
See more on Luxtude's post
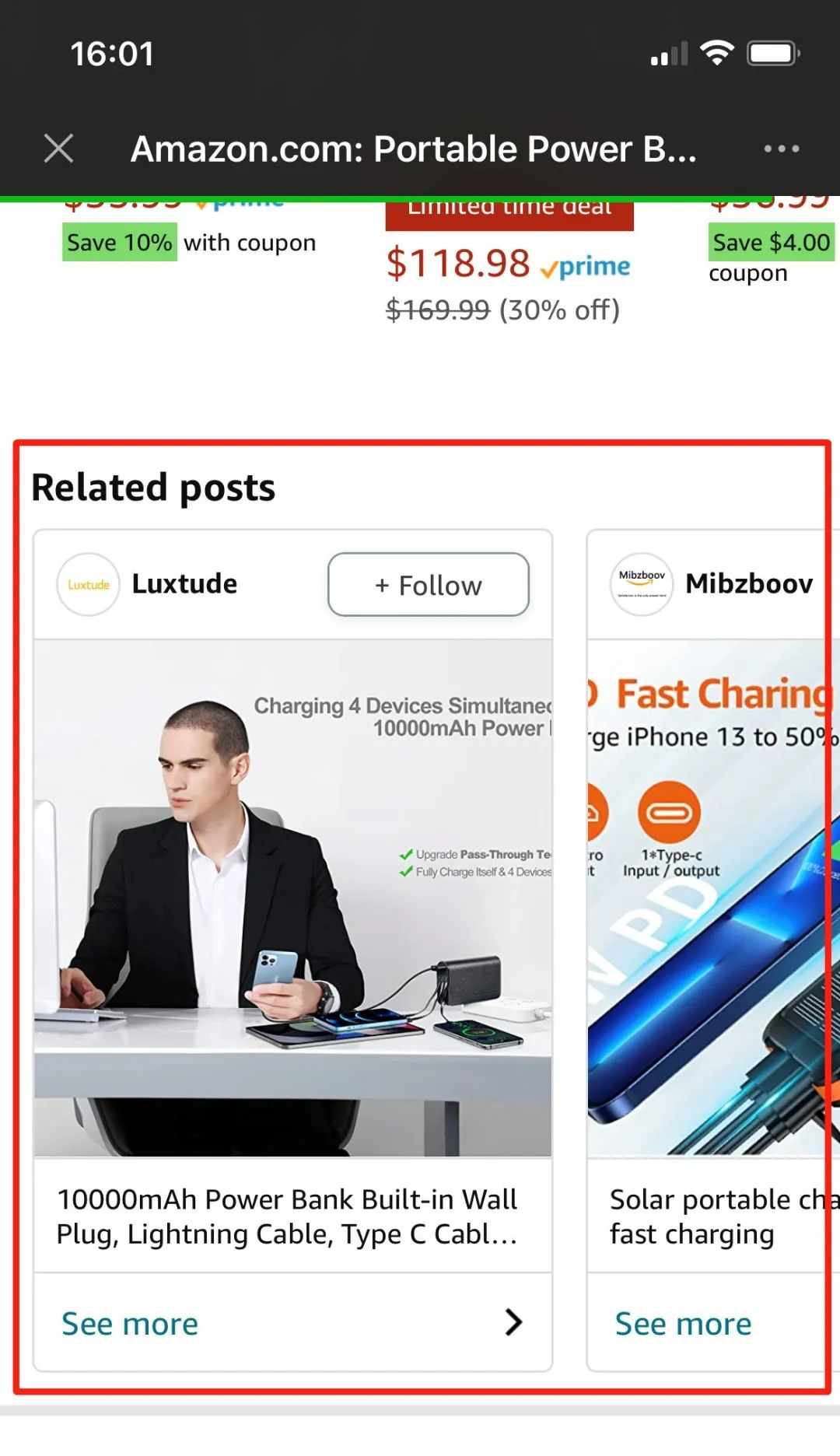(x=292, y=1323)
